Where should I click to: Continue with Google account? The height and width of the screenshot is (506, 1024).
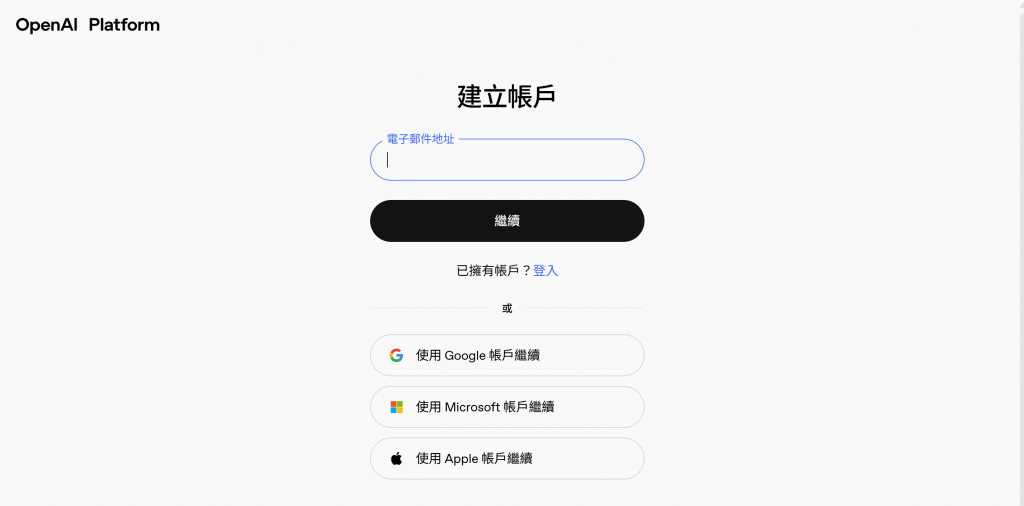pos(506,355)
